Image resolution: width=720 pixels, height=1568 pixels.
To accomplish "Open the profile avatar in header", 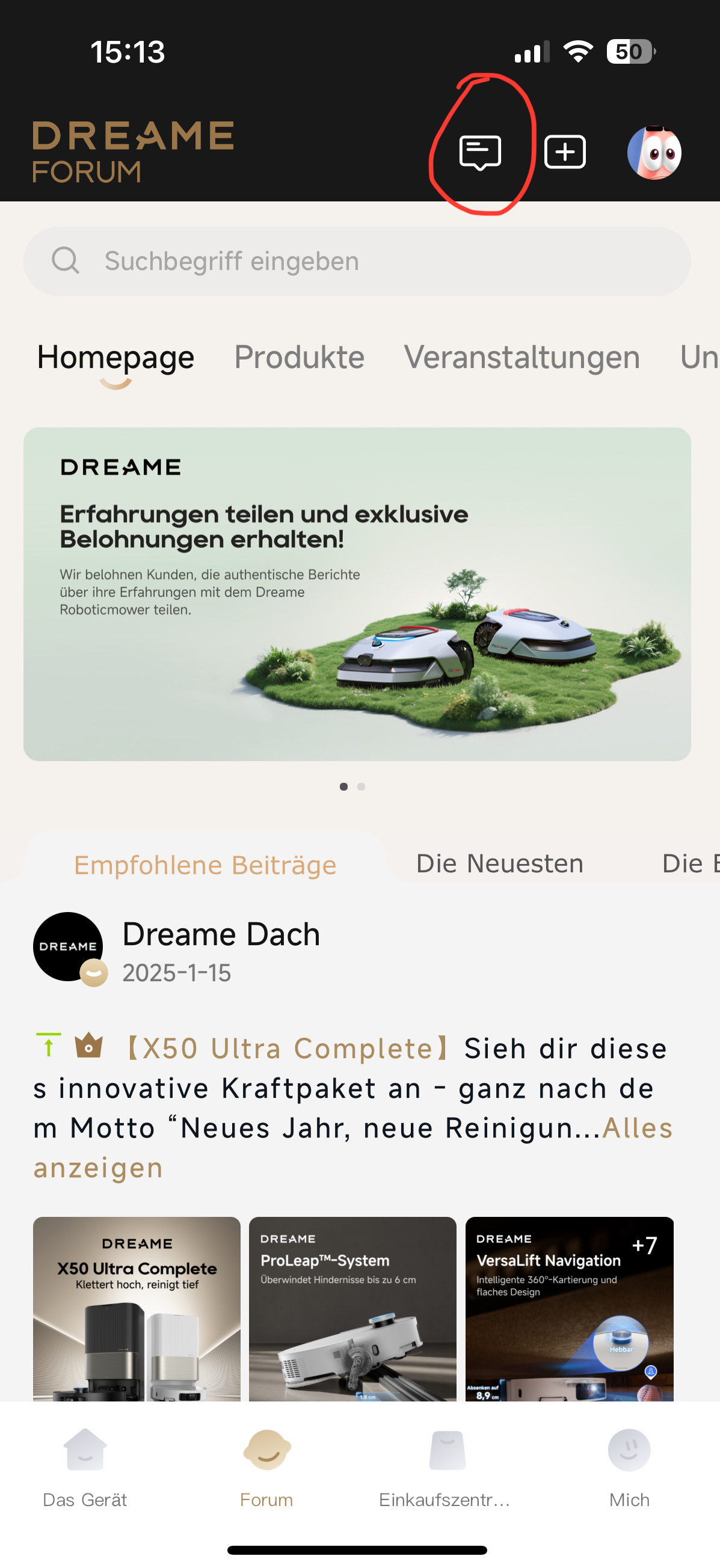I will click(654, 153).
